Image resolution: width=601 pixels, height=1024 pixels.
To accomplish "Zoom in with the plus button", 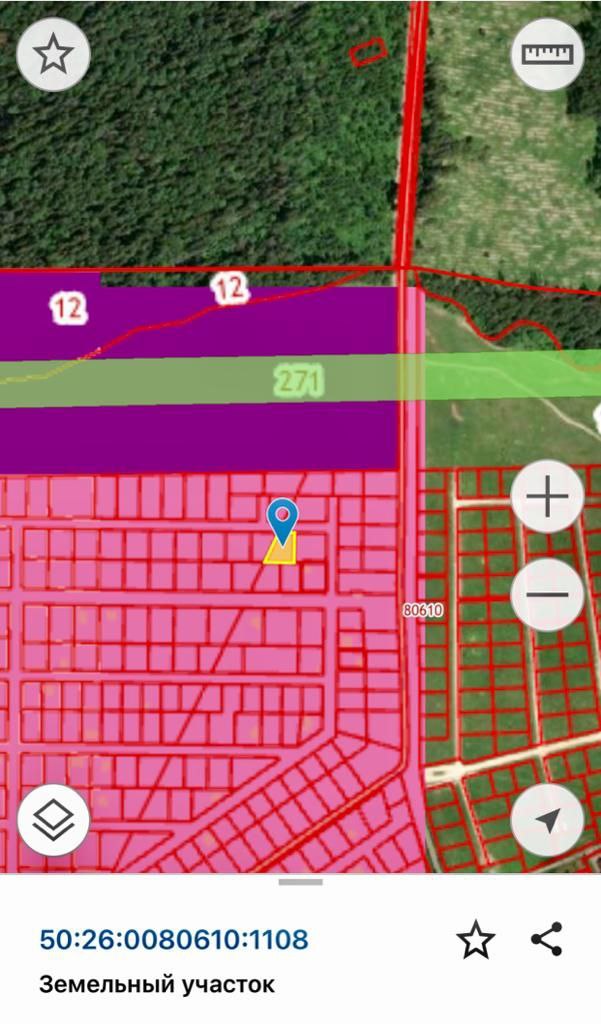I will click(547, 497).
